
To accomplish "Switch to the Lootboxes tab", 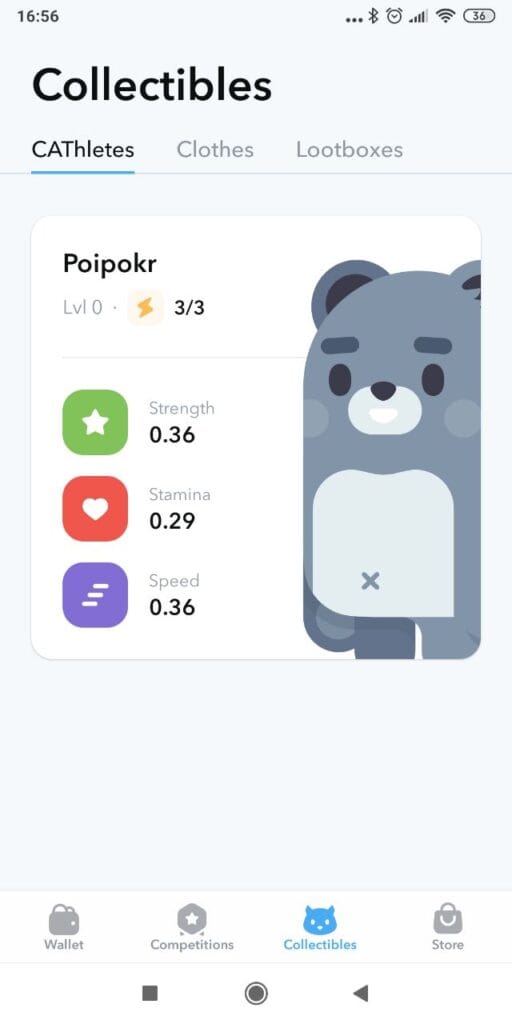I will (349, 150).
